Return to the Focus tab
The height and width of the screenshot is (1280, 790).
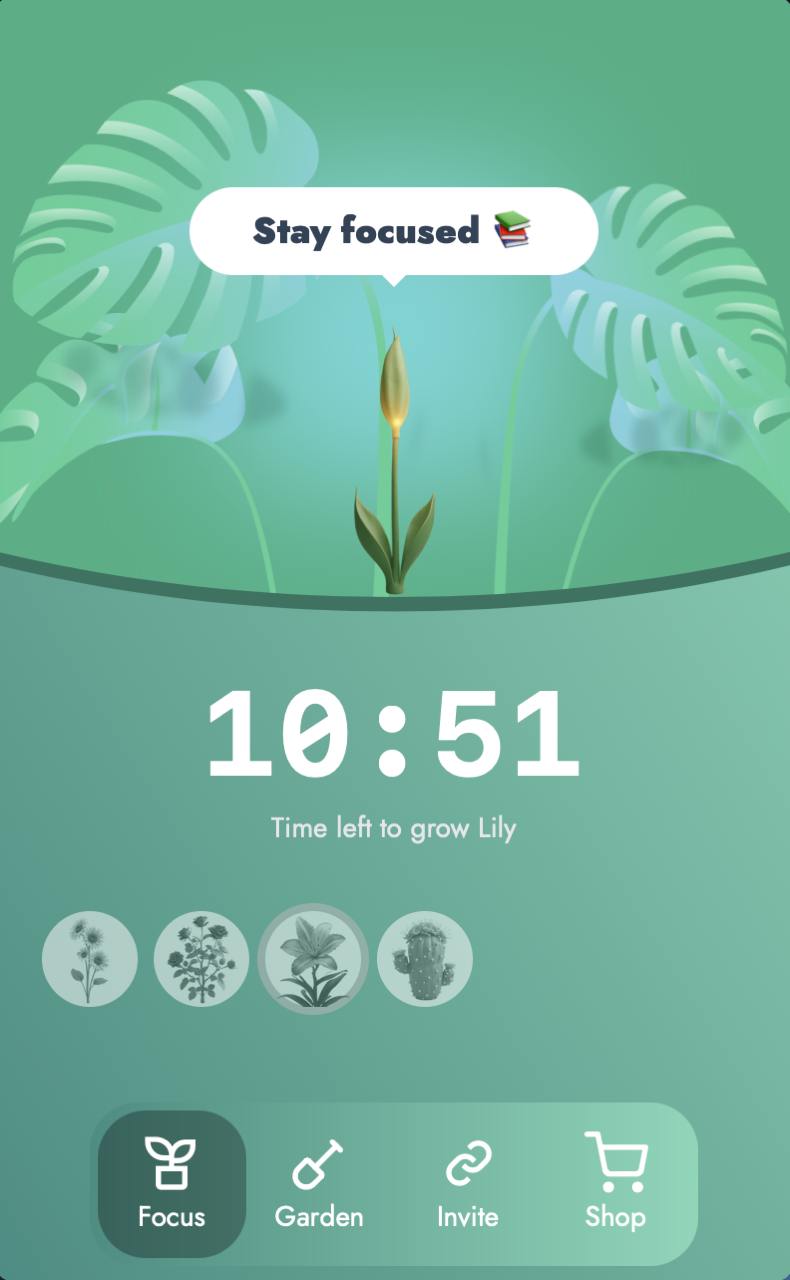pos(171,1185)
